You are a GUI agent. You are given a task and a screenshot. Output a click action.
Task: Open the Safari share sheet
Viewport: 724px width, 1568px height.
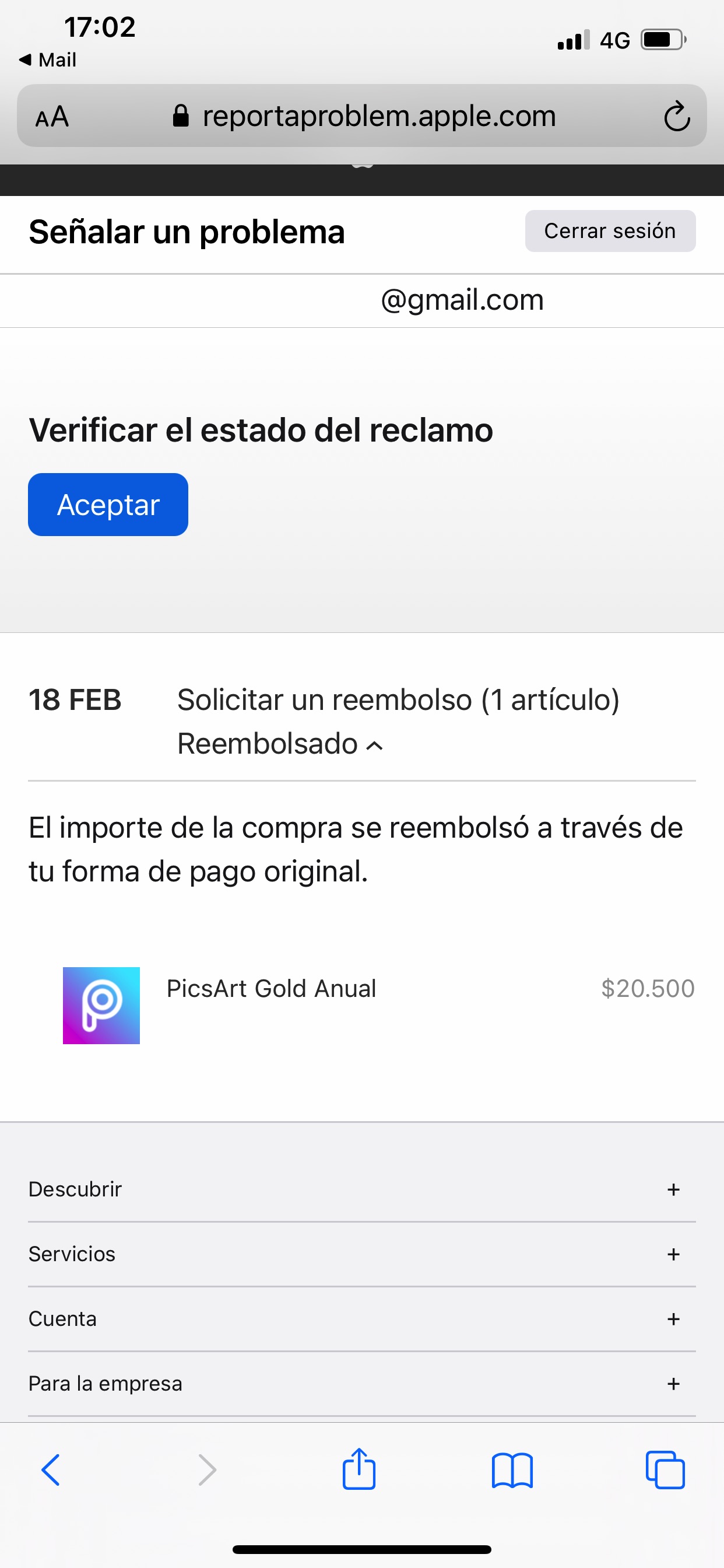click(x=359, y=1469)
